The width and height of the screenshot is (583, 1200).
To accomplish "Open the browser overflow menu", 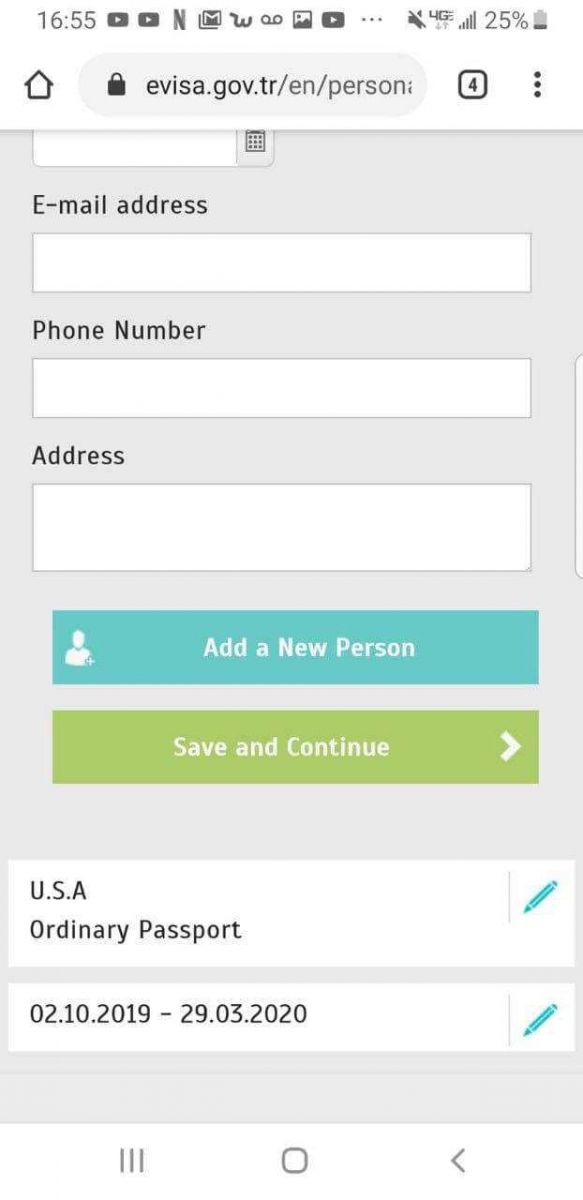I will click(537, 86).
